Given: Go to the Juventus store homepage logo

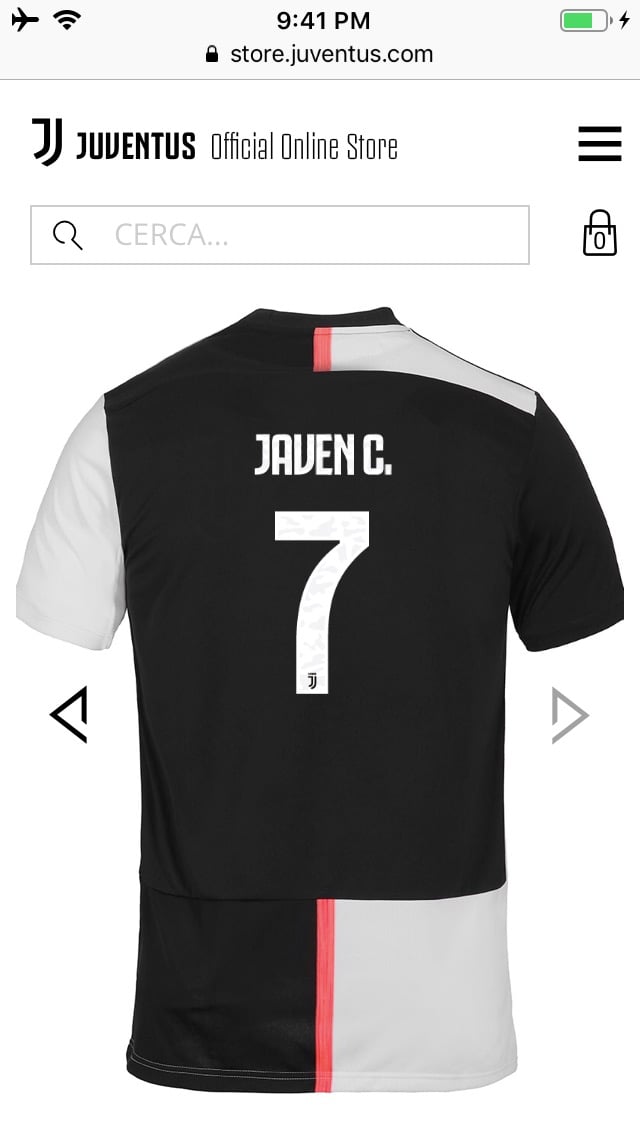Looking at the screenshot, I should 214,146.
